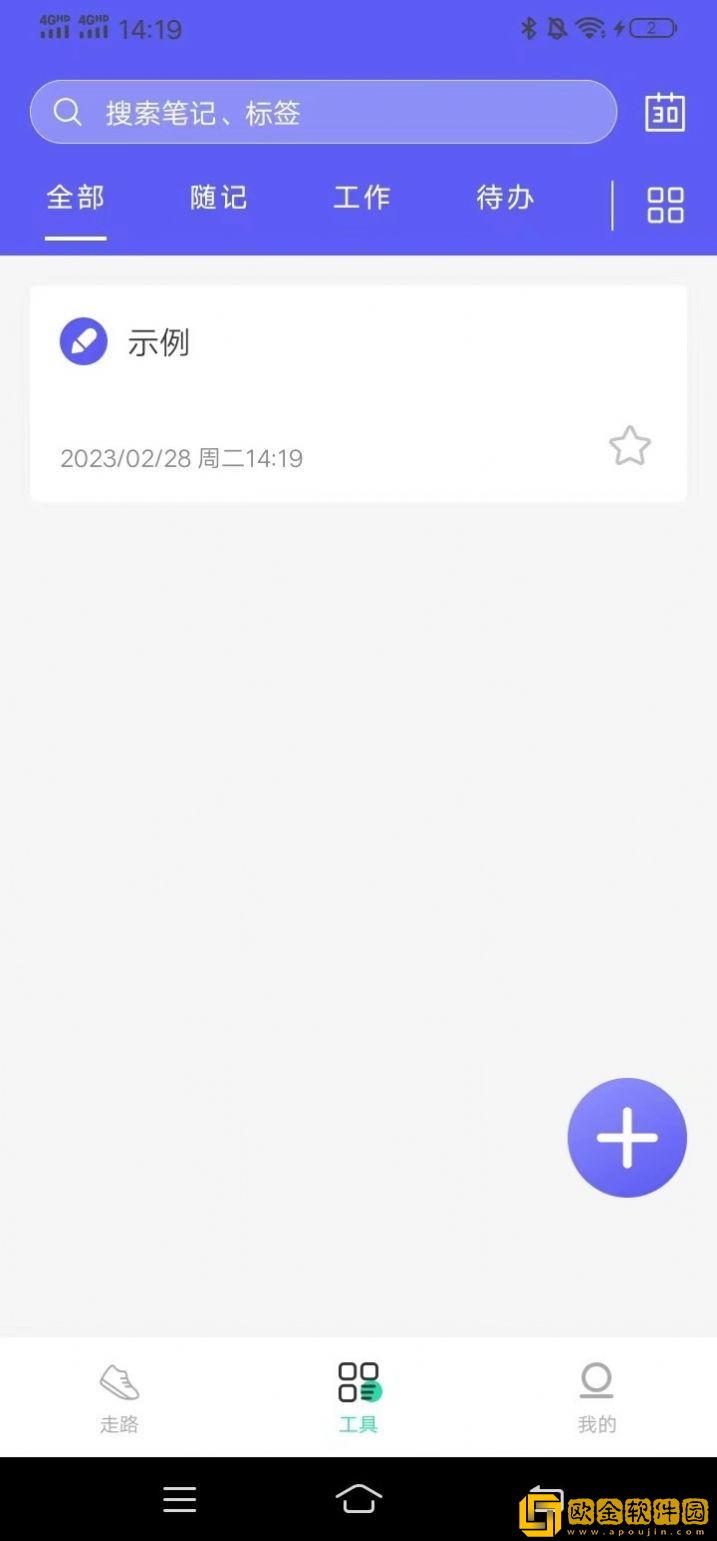The image size is (717, 1541).
Task: Open the calendar icon
Action: (x=664, y=112)
